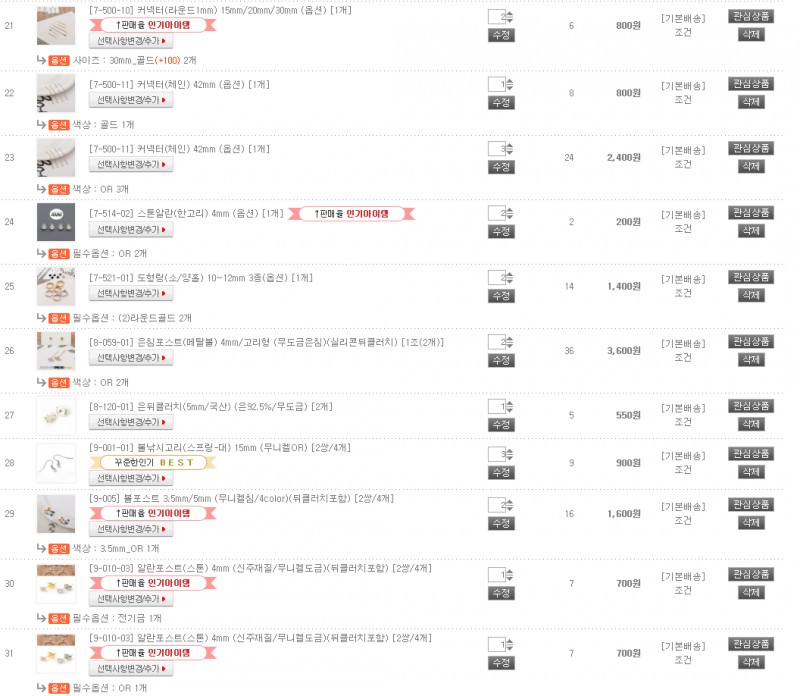This screenshot has height=696, width=800.
Task: Edit quantity field for item 25
Action: coord(494,278)
